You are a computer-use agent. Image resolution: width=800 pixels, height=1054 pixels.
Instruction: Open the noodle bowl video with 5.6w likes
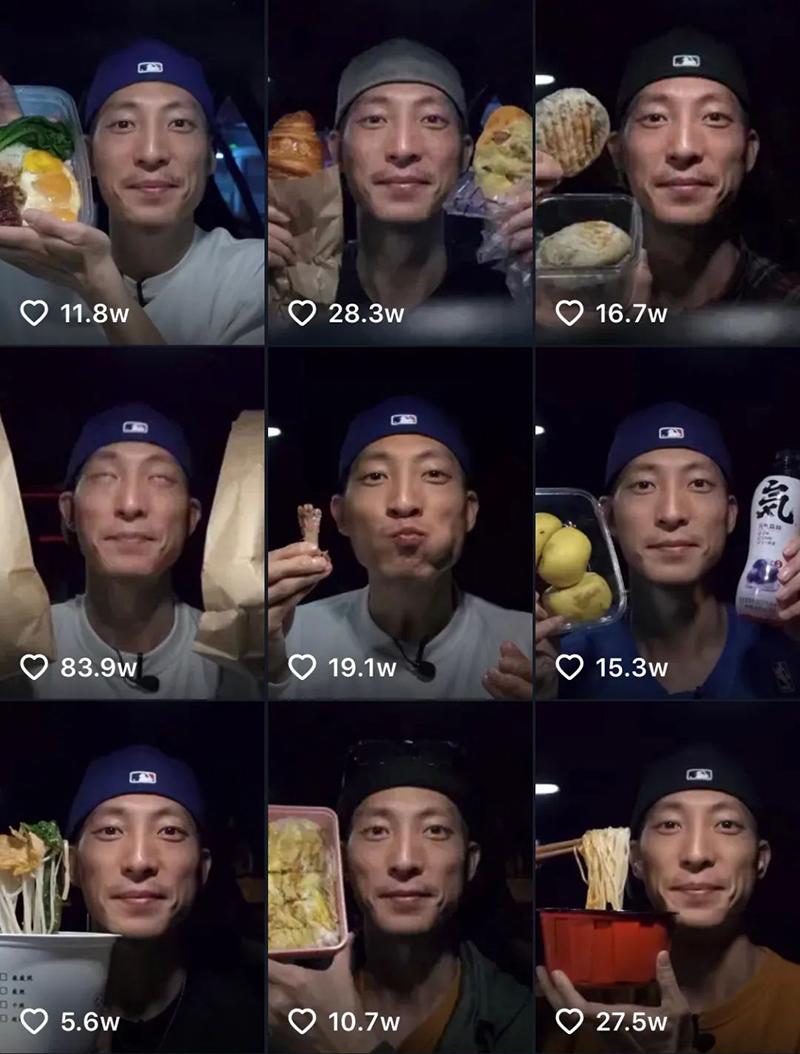point(132,878)
